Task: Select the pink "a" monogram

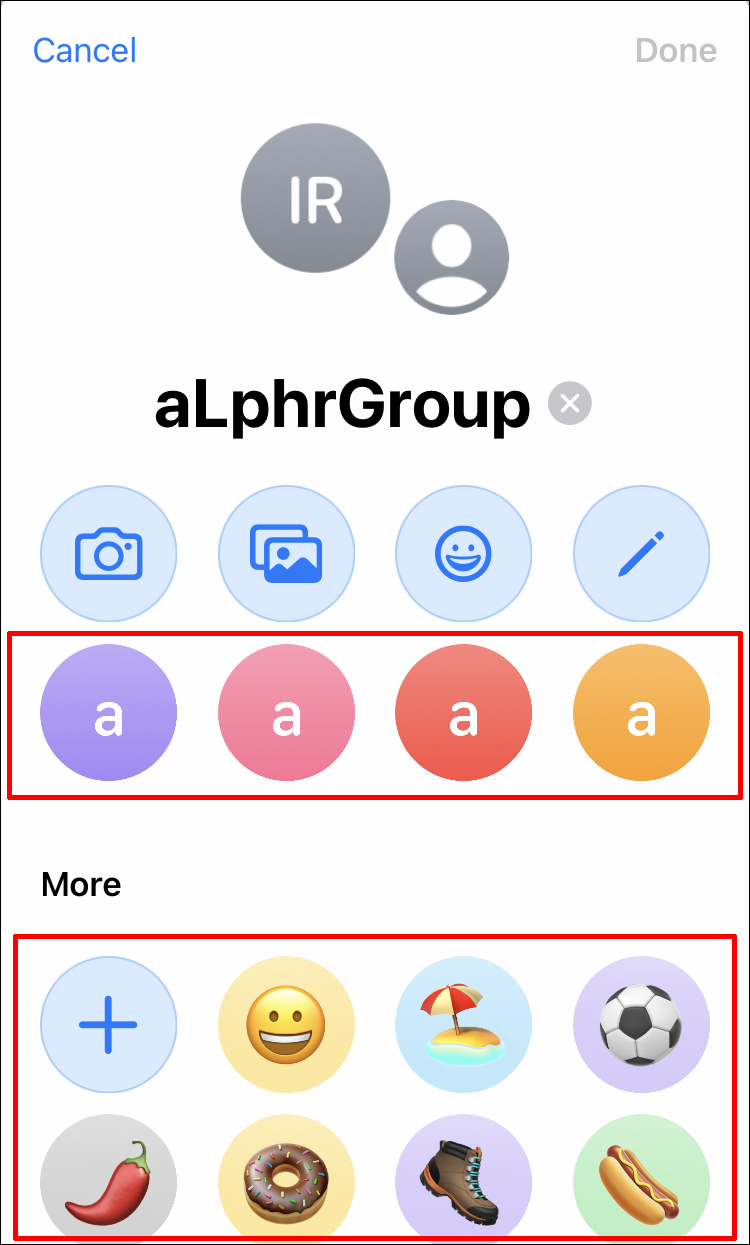Action: (x=286, y=713)
